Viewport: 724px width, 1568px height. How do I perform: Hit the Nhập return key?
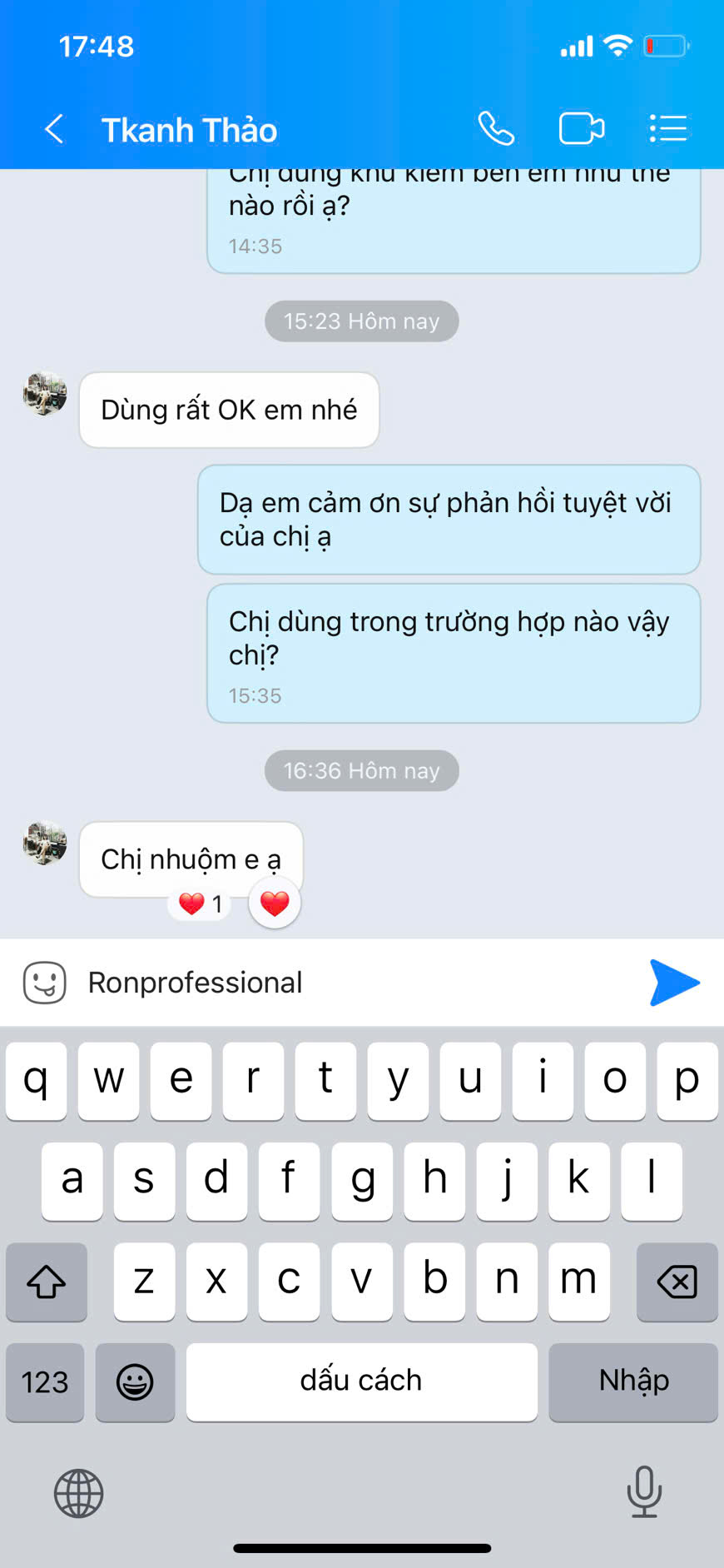633,1381
